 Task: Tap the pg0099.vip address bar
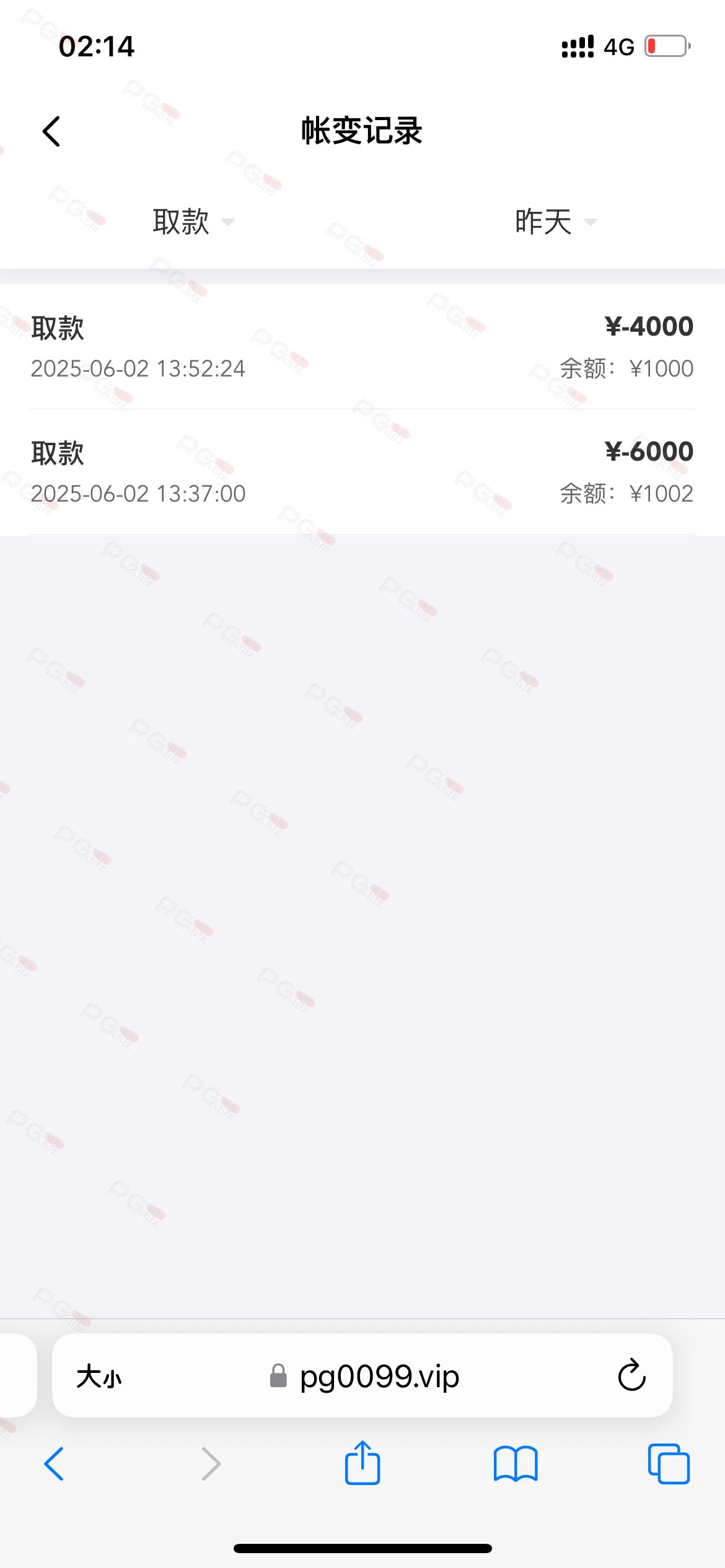click(364, 1376)
